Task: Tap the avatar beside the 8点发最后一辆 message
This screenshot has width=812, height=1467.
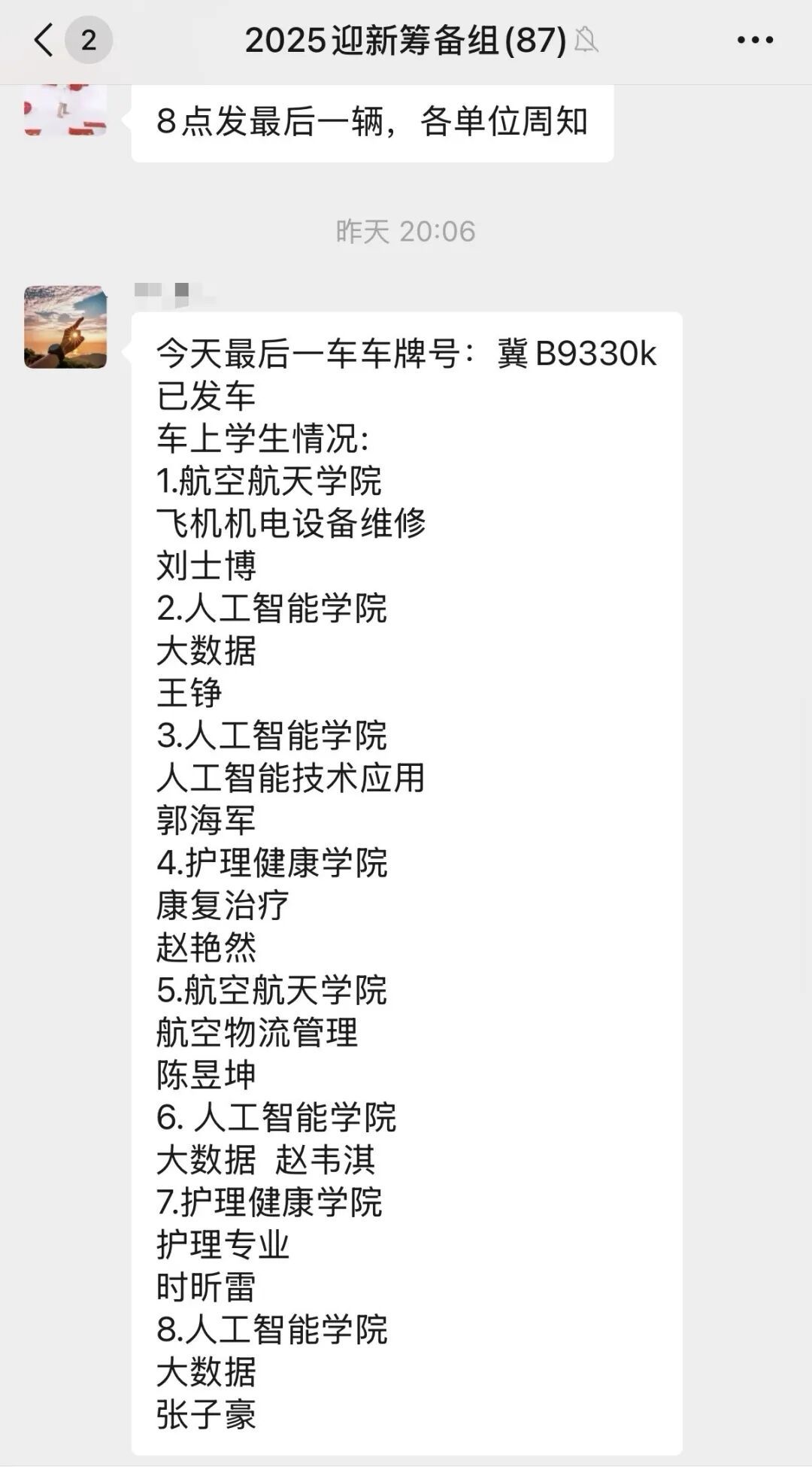Action: click(65, 110)
